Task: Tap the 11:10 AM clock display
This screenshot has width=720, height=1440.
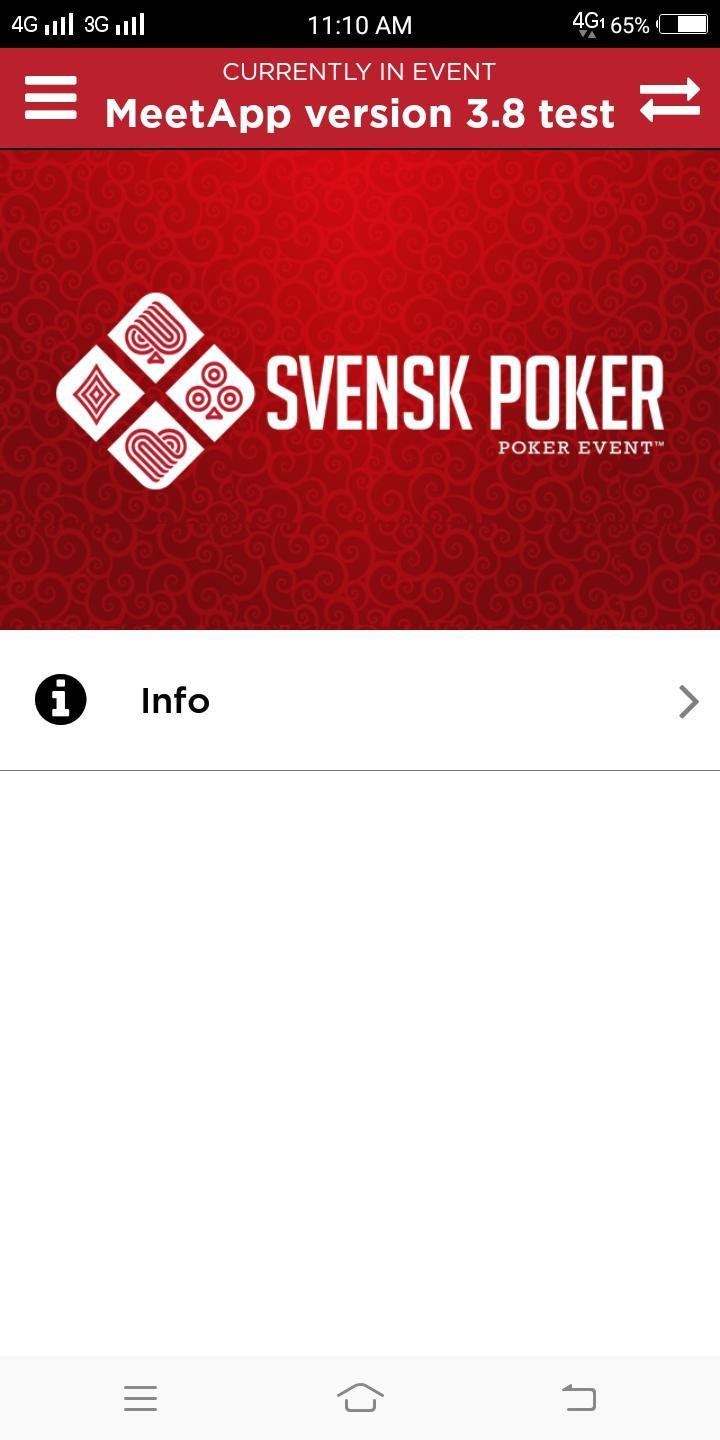Action: coord(359,25)
